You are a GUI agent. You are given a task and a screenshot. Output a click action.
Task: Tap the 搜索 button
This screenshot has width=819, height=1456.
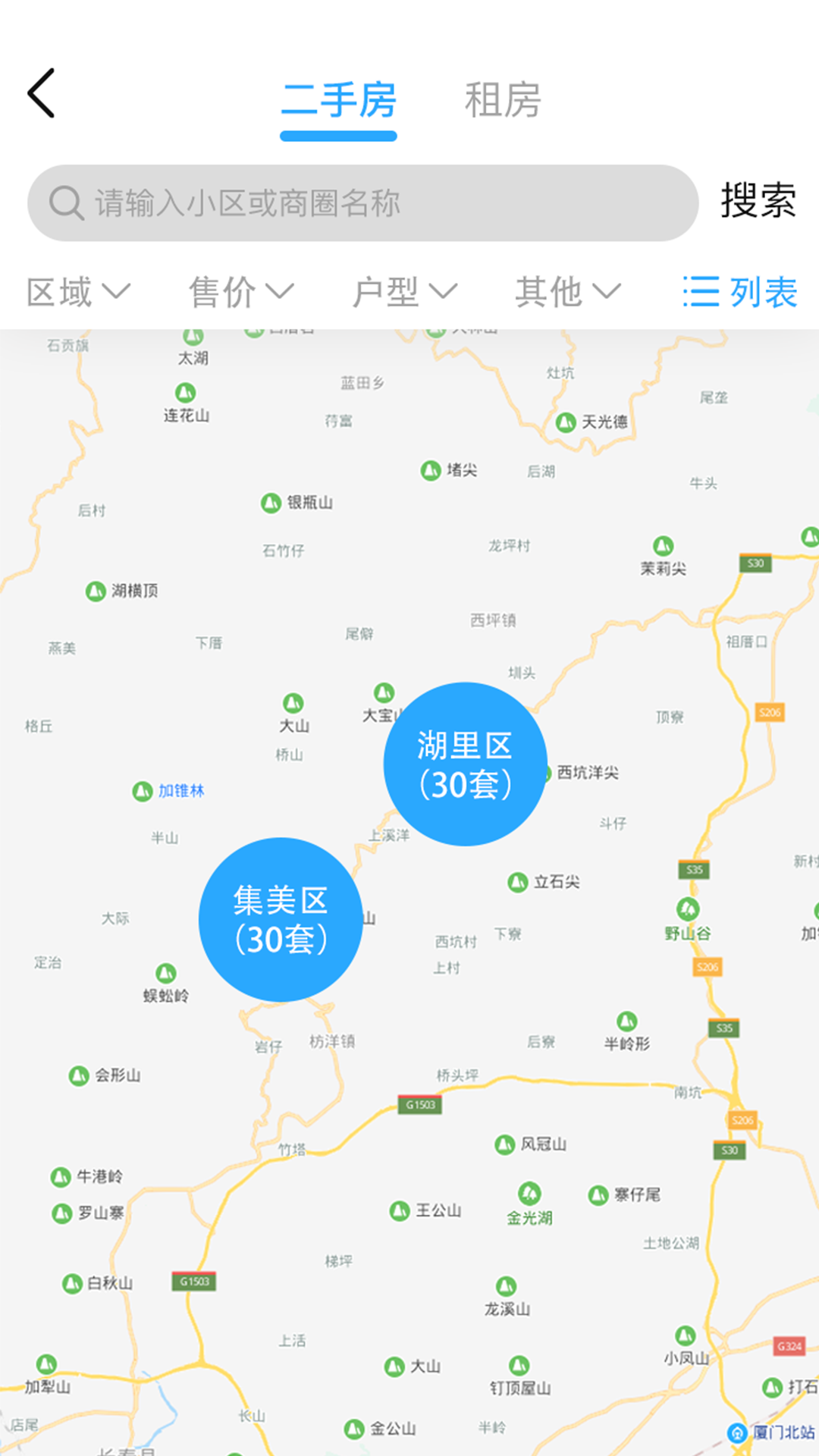(758, 202)
